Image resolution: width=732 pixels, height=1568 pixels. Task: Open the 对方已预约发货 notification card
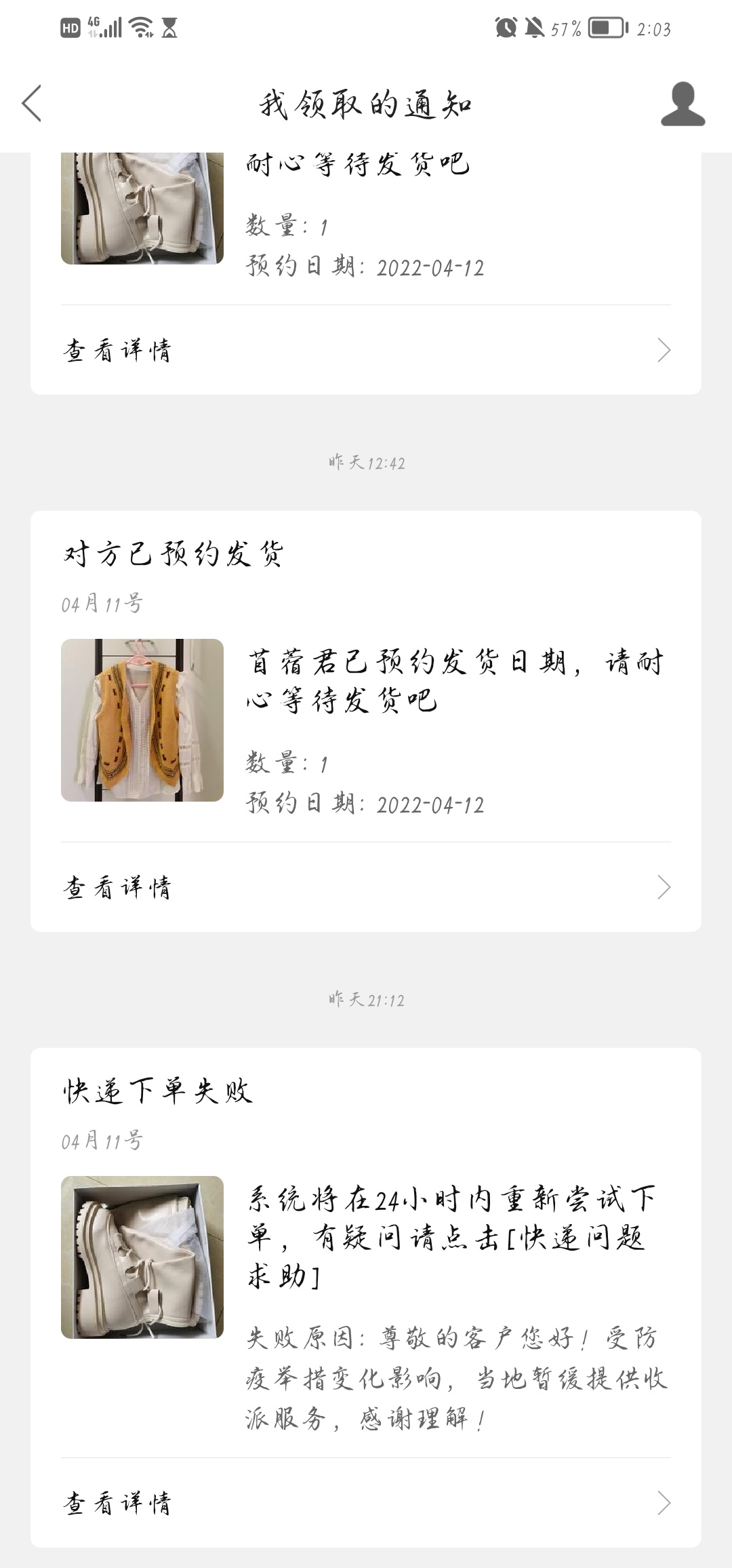click(366, 721)
